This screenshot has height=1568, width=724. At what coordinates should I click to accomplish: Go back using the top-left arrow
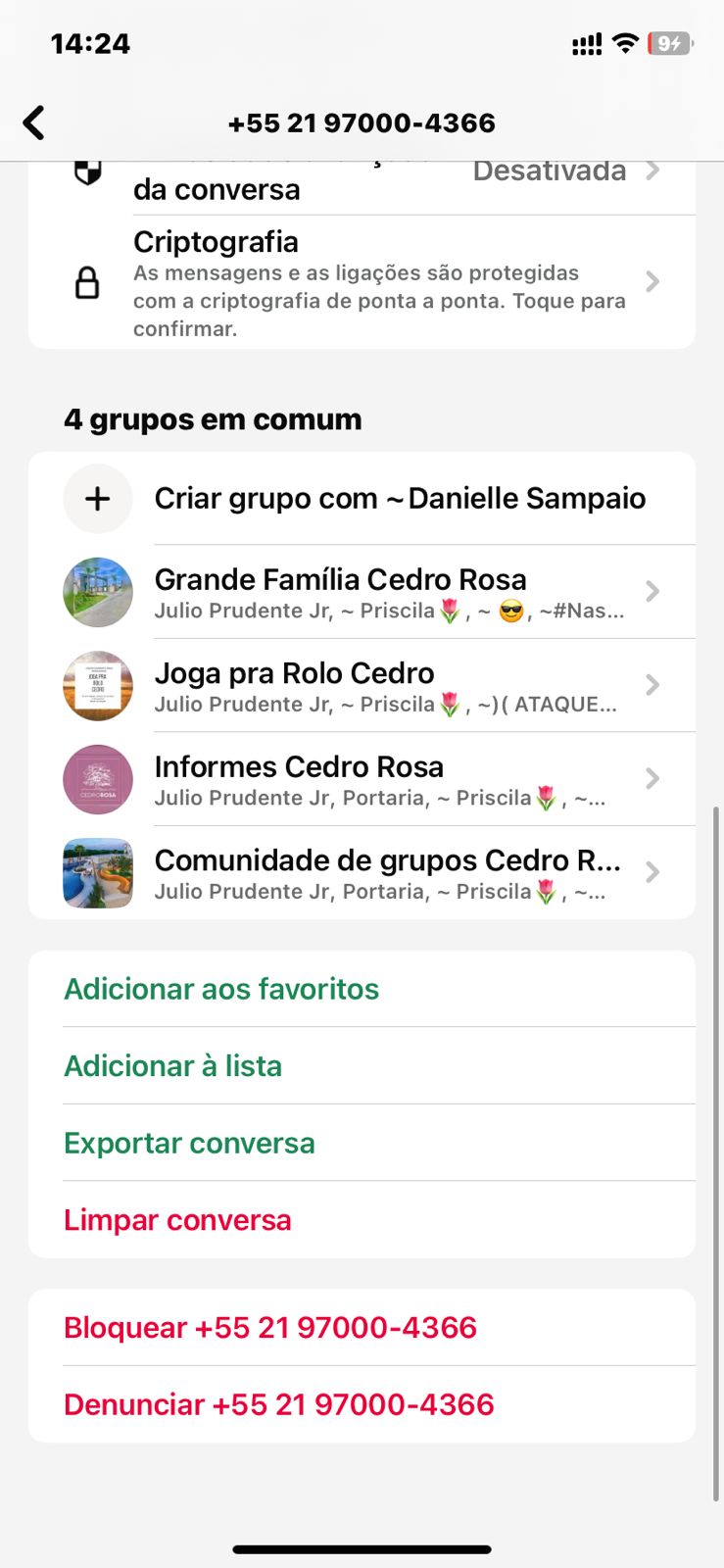point(34,123)
